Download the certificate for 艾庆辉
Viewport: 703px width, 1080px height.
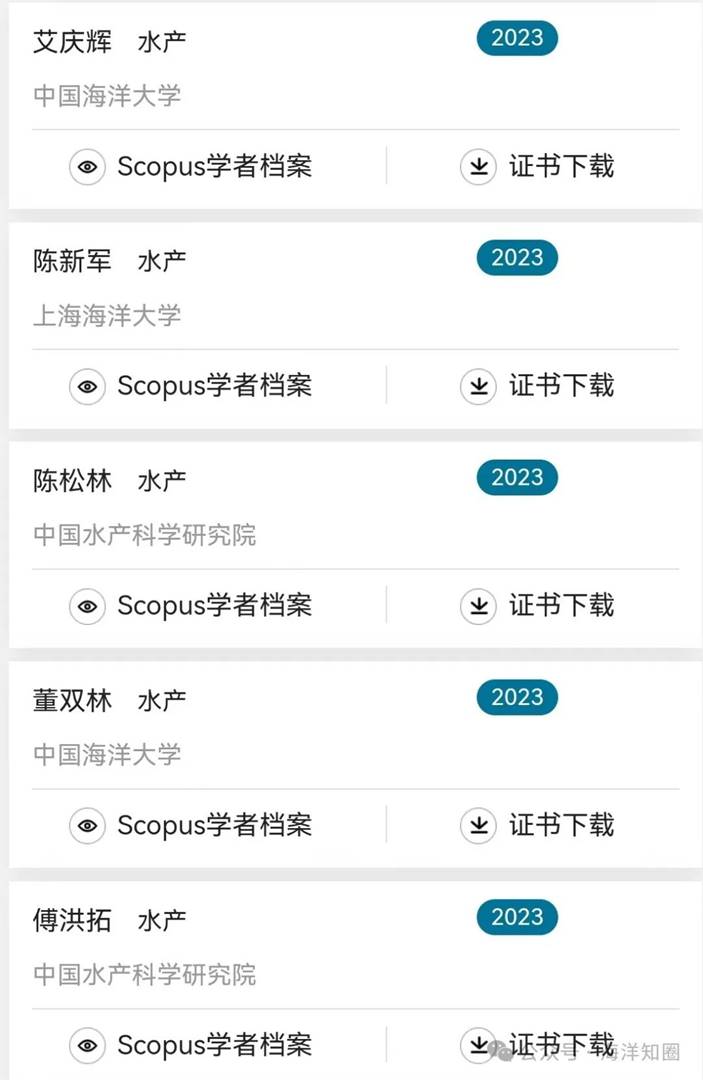[538, 166]
